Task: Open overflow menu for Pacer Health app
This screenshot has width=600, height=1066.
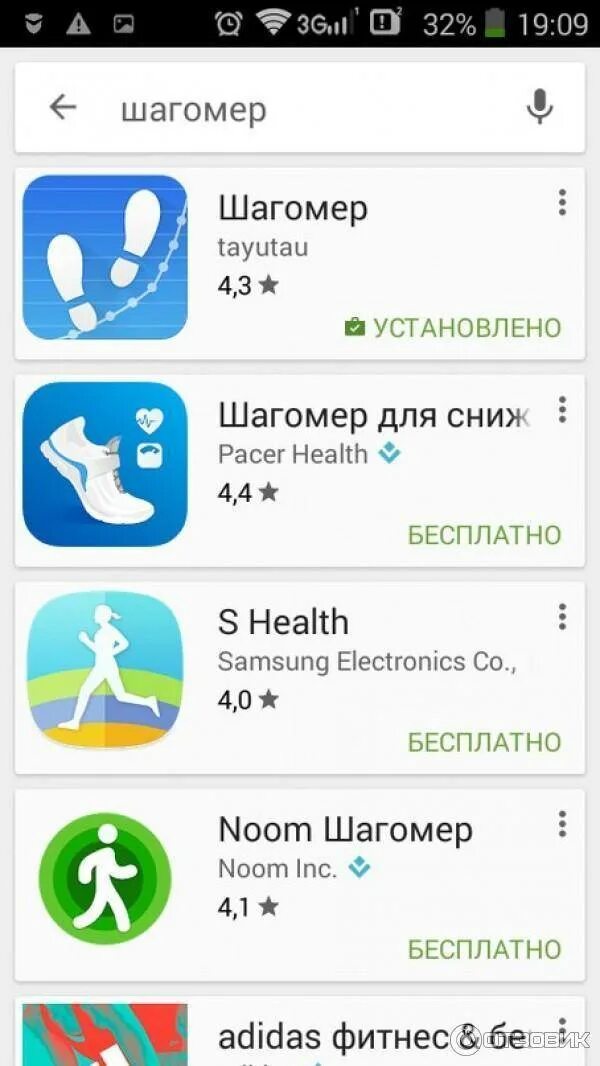Action: pyautogui.click(x=562, y=409)
